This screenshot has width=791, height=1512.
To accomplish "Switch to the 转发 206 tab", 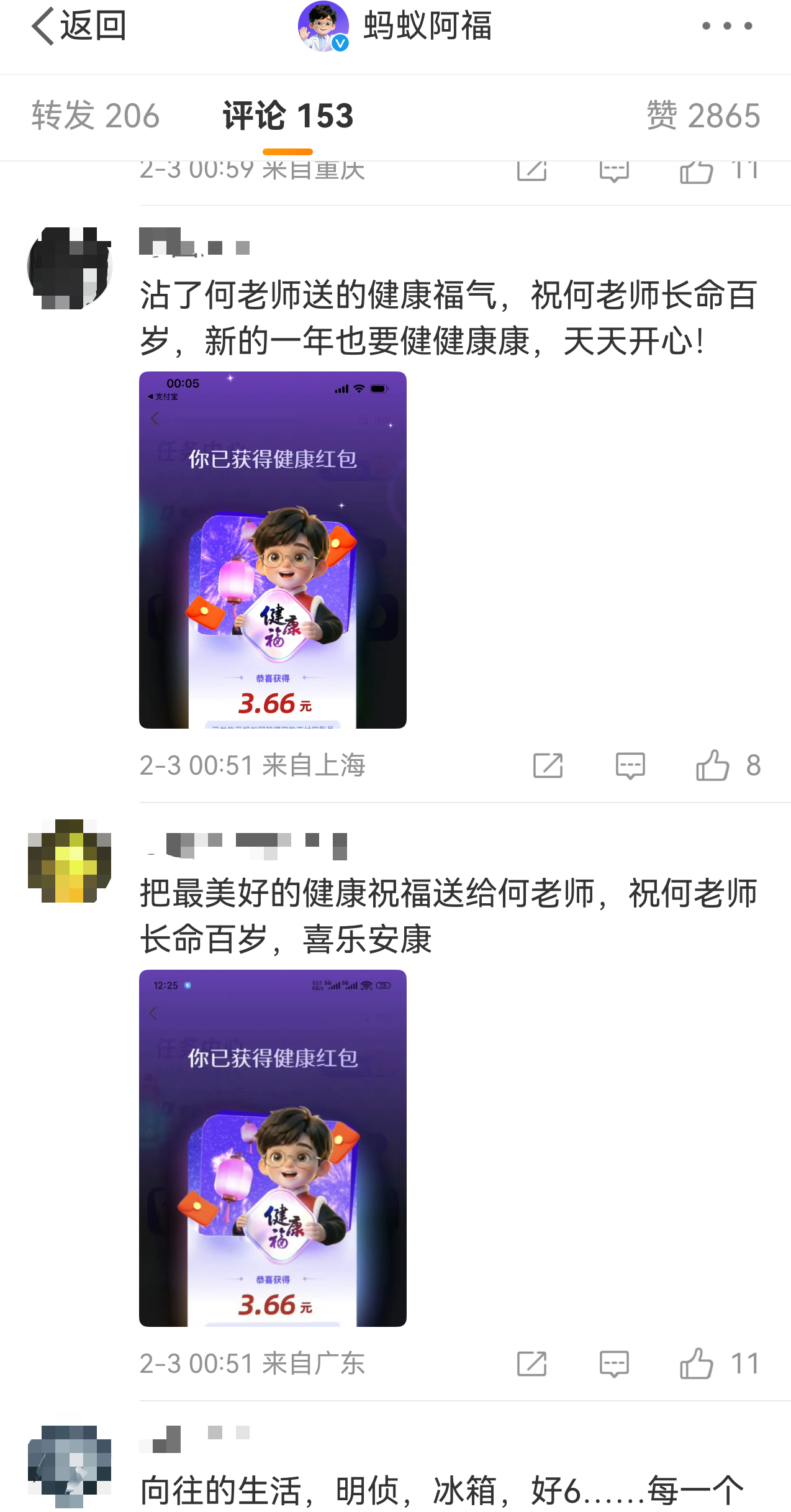I will point(96,116).
